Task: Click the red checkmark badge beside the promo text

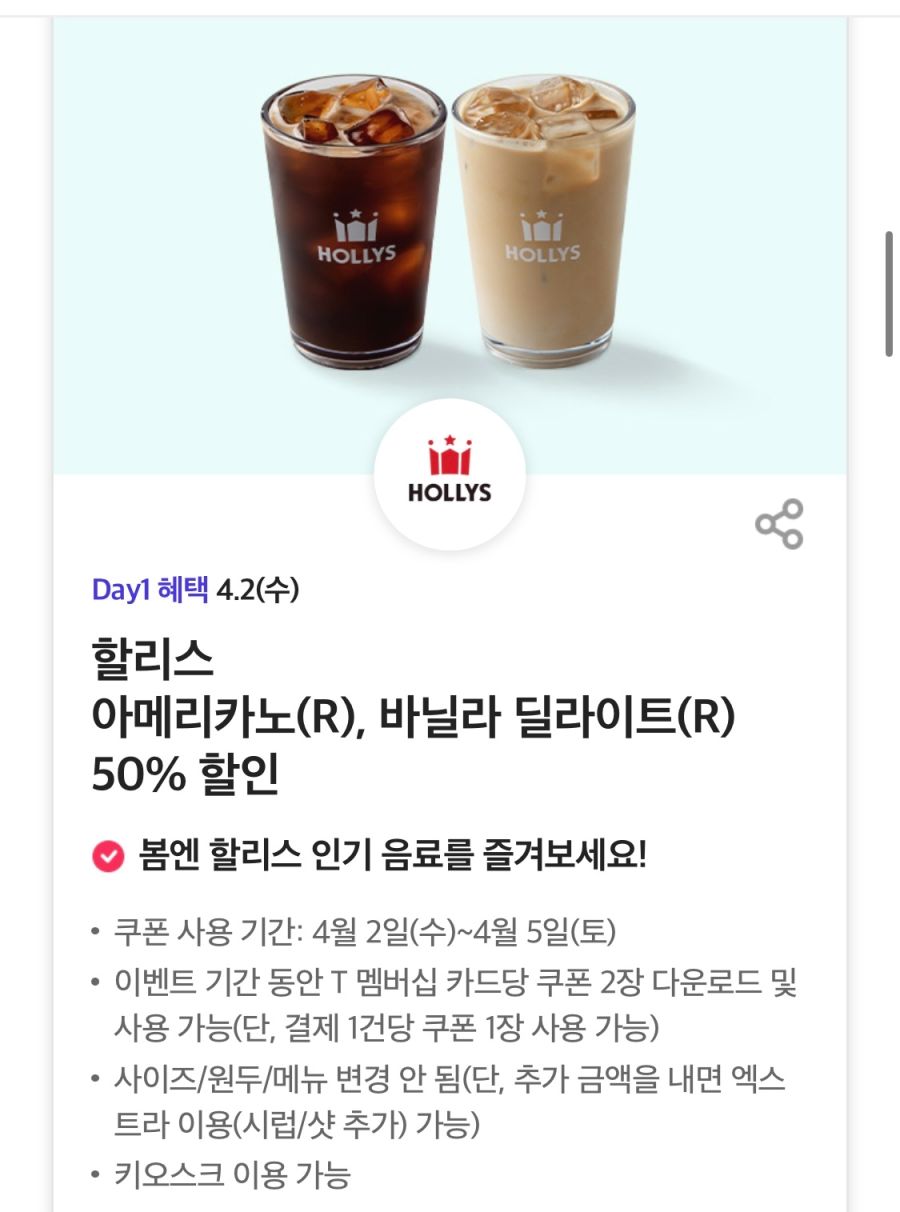Action: (x=106, y=856)
